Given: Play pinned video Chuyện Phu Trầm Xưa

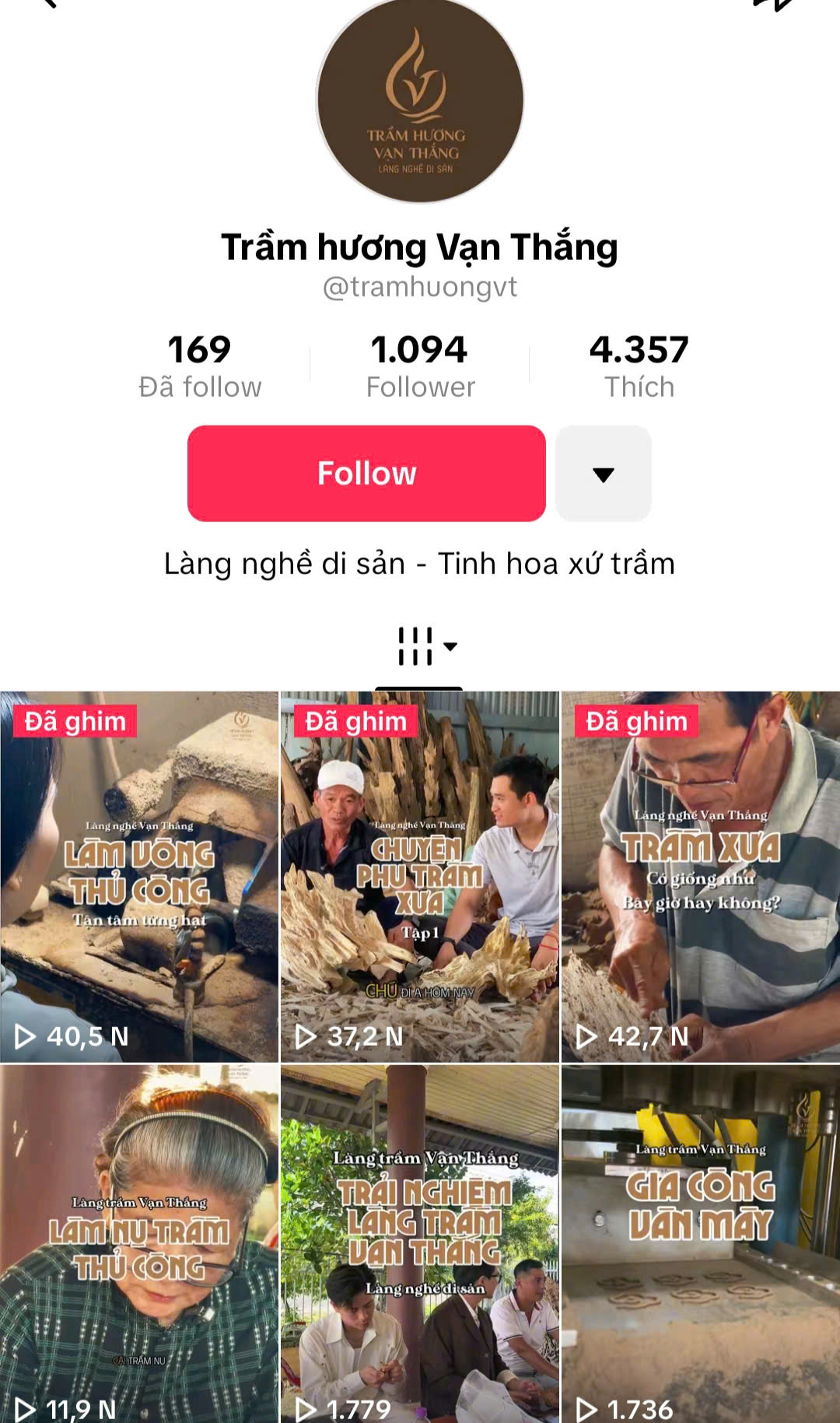Looking at the screenshot, I should 419,876.
